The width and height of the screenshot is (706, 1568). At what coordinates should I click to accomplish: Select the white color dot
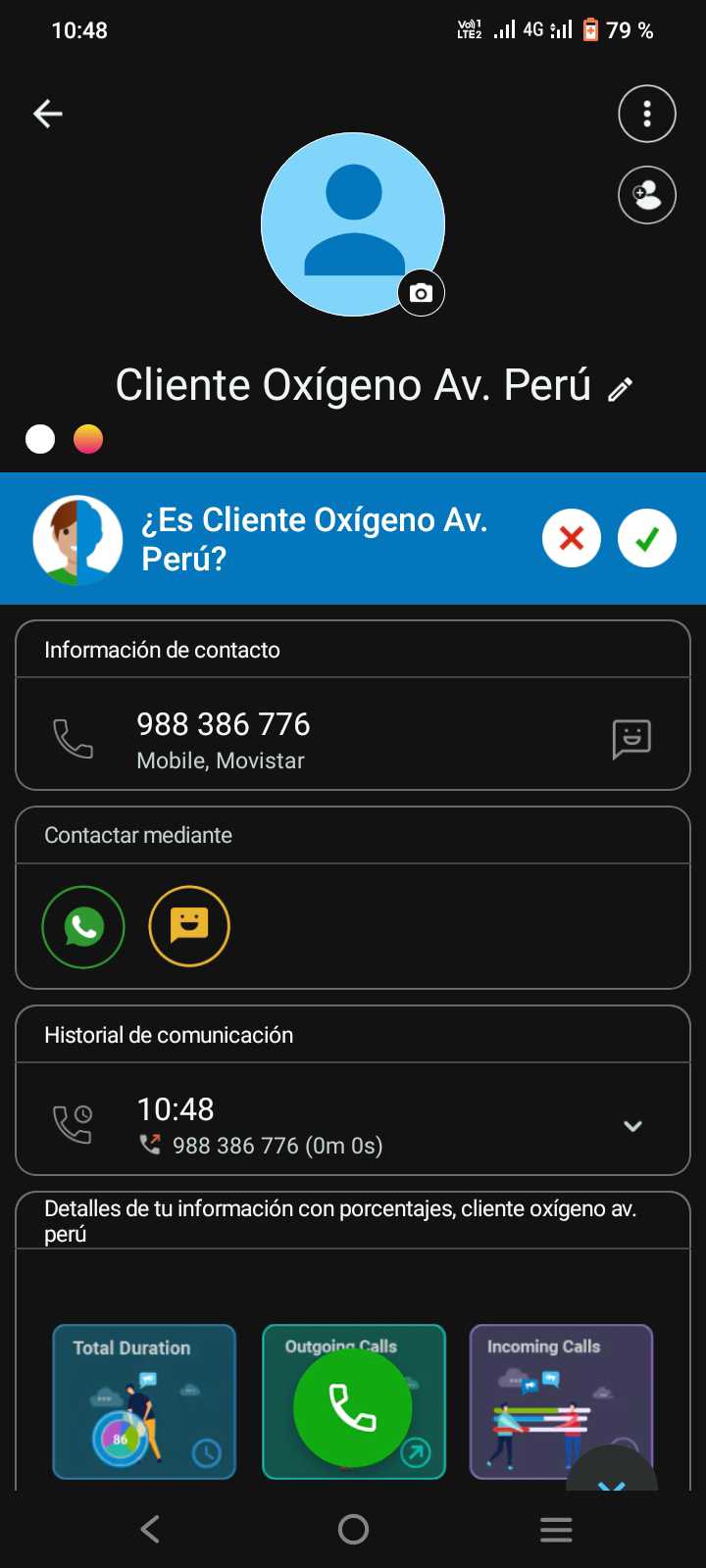pyautogui.click(x=40, y=439)
